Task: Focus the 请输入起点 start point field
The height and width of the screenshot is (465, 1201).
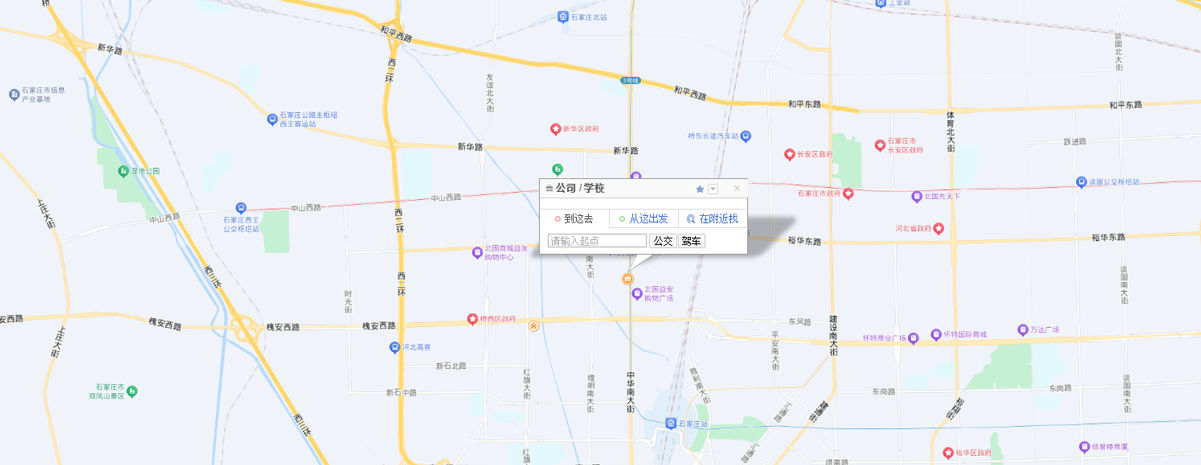Action: 597,241
